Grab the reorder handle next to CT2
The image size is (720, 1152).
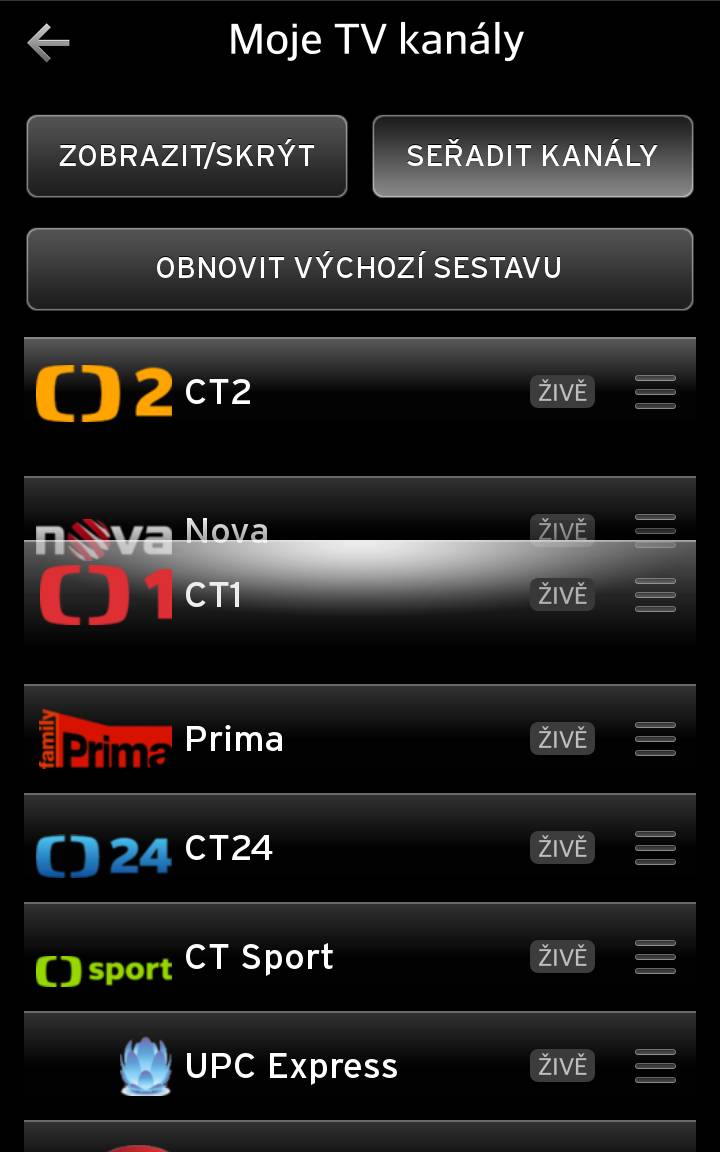pos(655,392)
